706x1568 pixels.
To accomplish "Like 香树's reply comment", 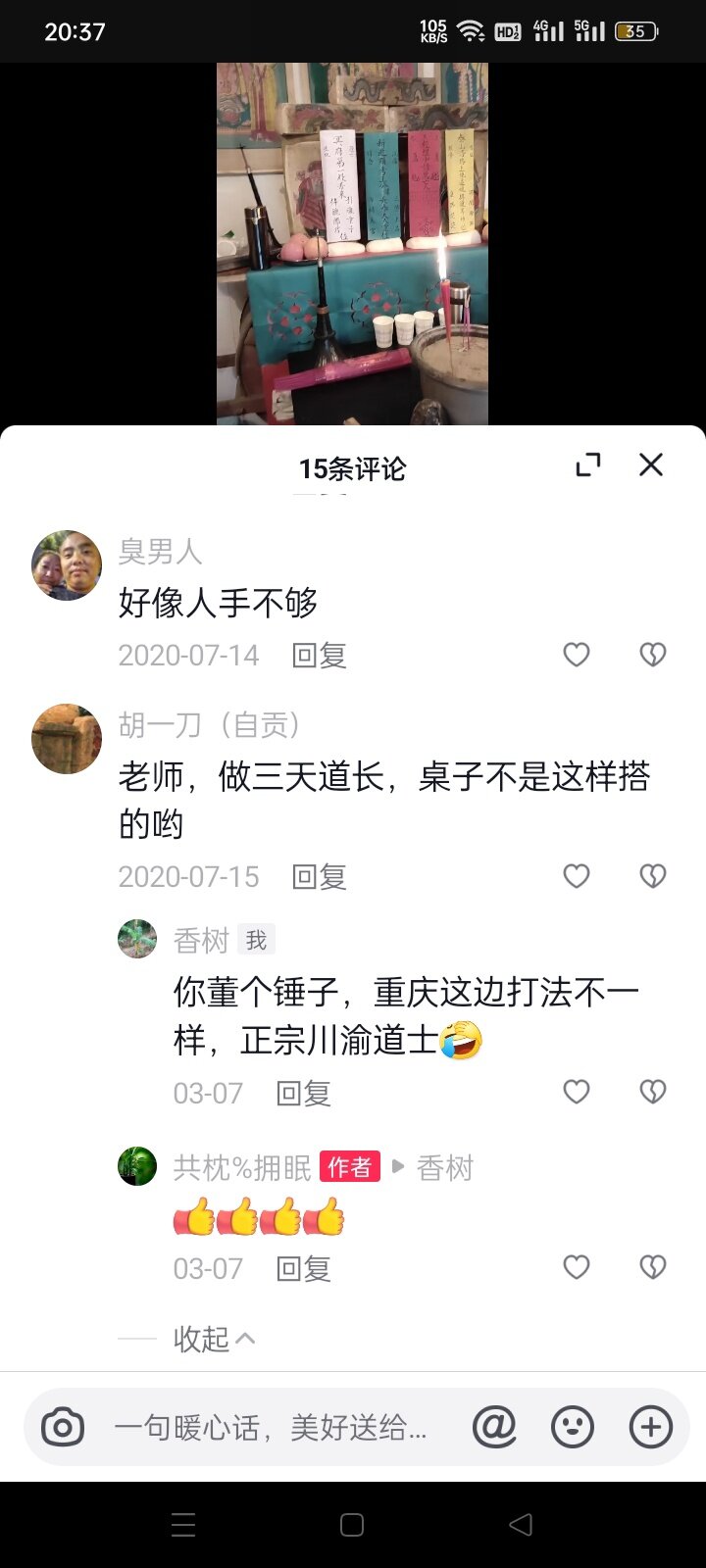I will click(x=577, y=1092).
